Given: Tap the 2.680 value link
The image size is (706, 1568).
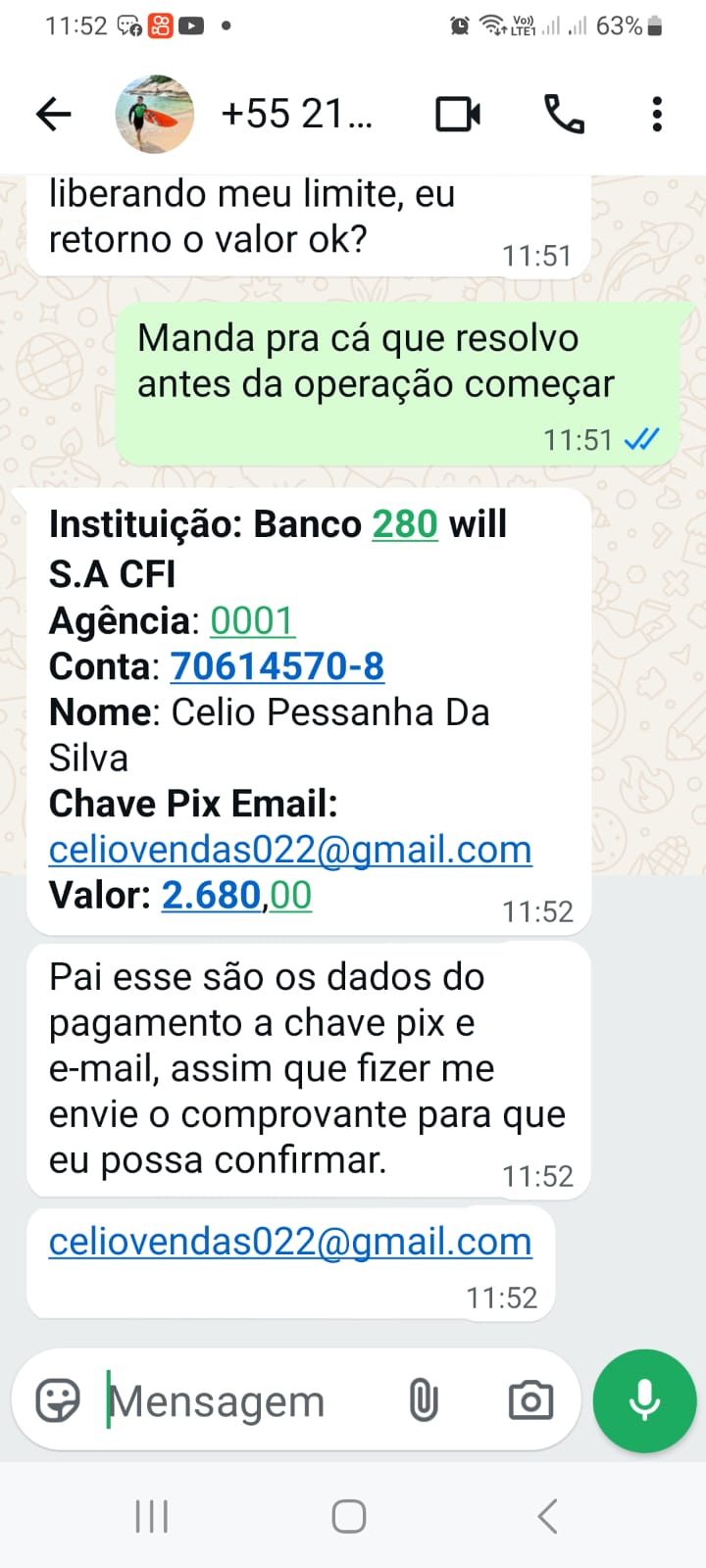Looking at the screenshot, I should click(211, 896).
